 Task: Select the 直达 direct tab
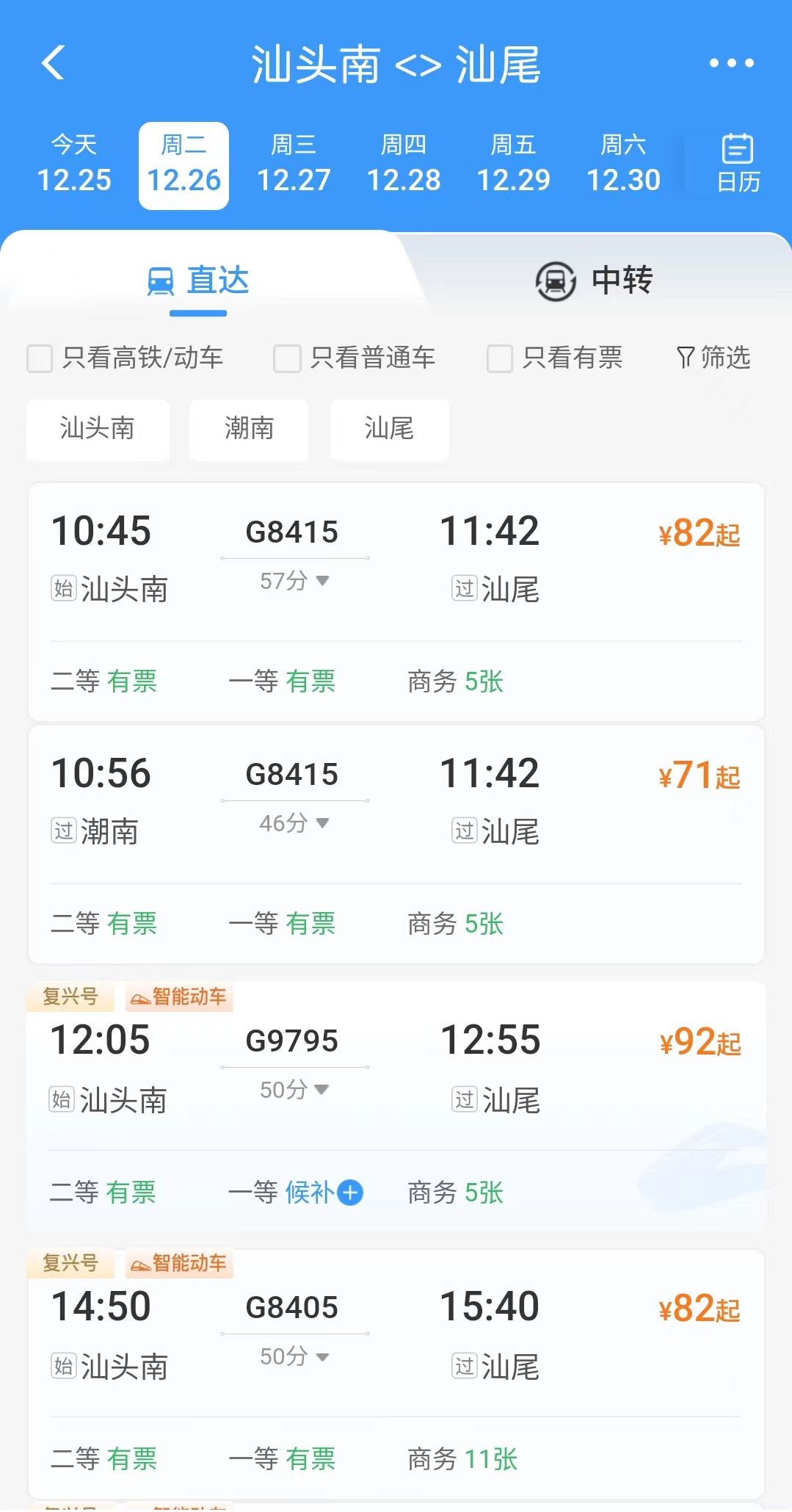pos(198,281)
